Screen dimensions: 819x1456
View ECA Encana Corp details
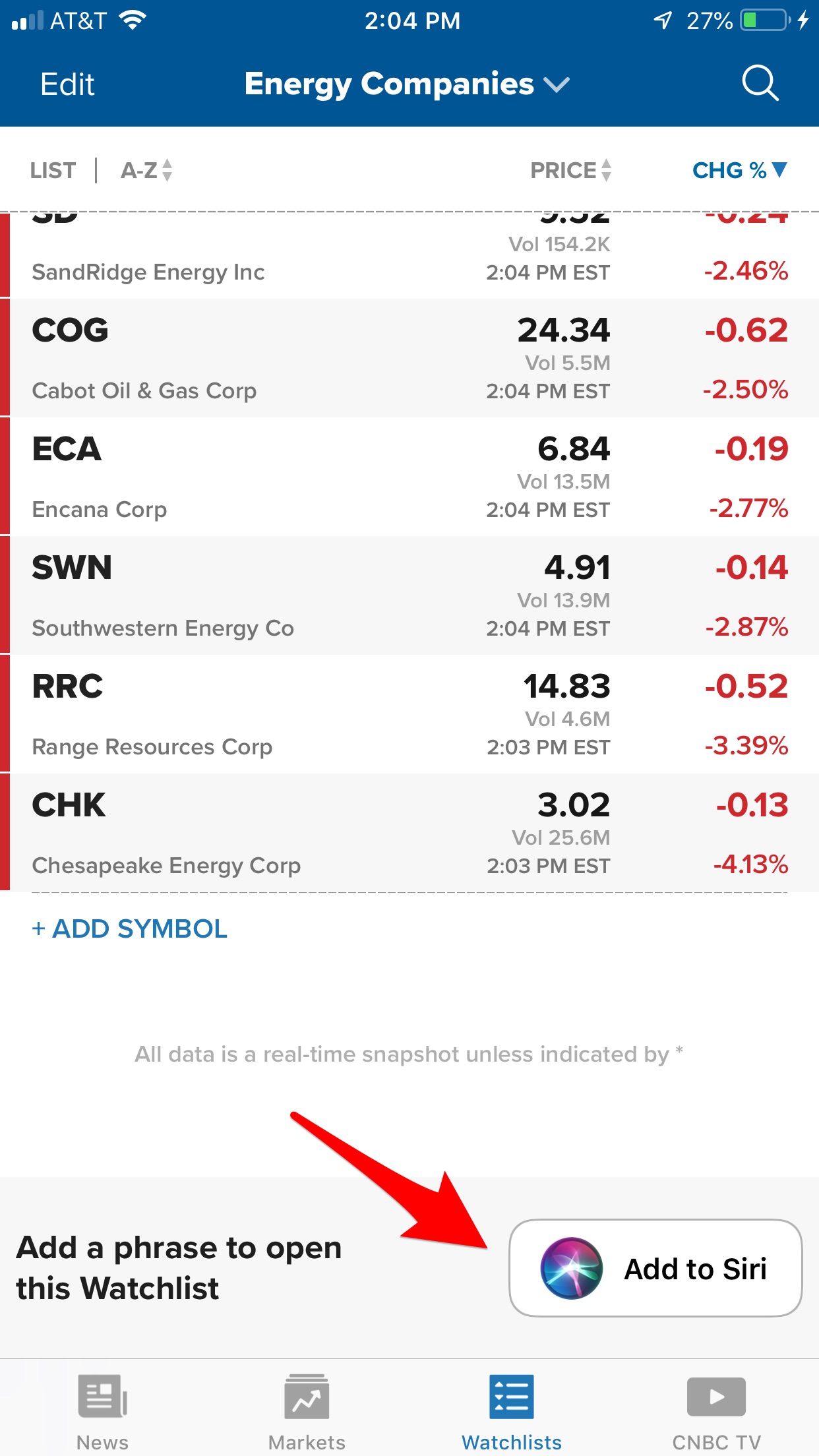click(409, 476)
